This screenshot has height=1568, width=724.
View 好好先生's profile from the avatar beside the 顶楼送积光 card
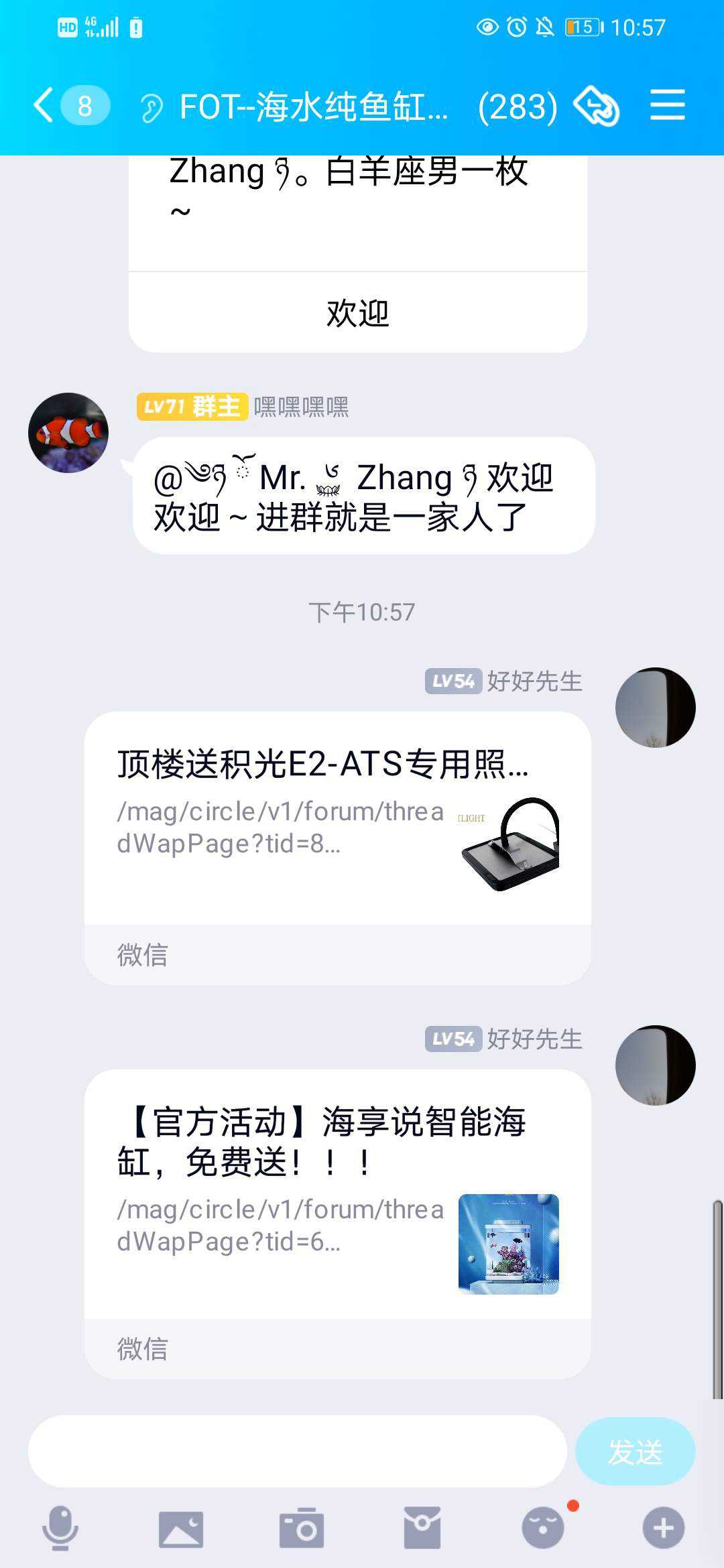(x=655, y=708)
